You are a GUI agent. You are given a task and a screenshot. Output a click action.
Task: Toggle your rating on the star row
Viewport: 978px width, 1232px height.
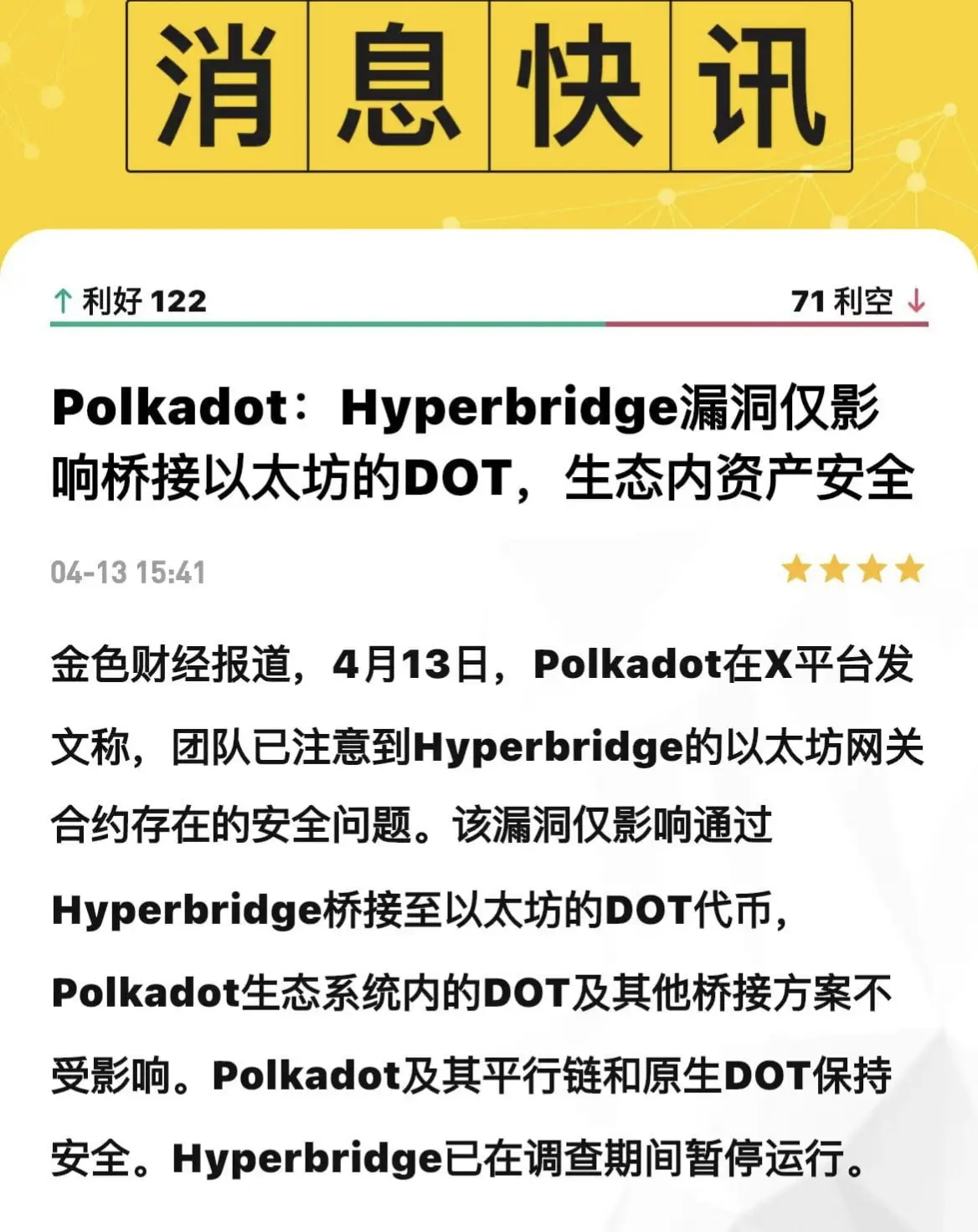pyautogui.click(x=854, y=569)
